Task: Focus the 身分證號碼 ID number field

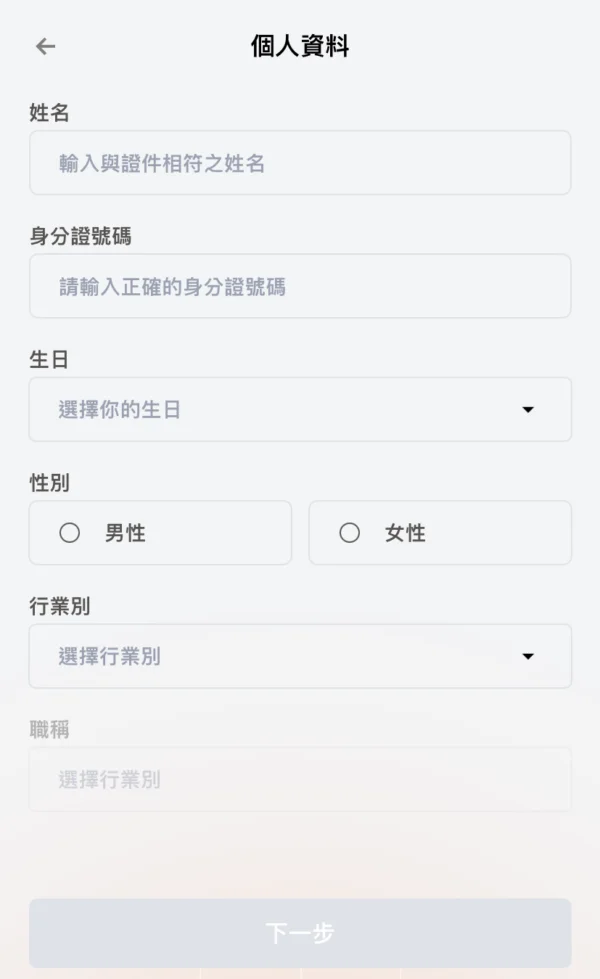Action: pyautogui.click(x=300, y=286)
